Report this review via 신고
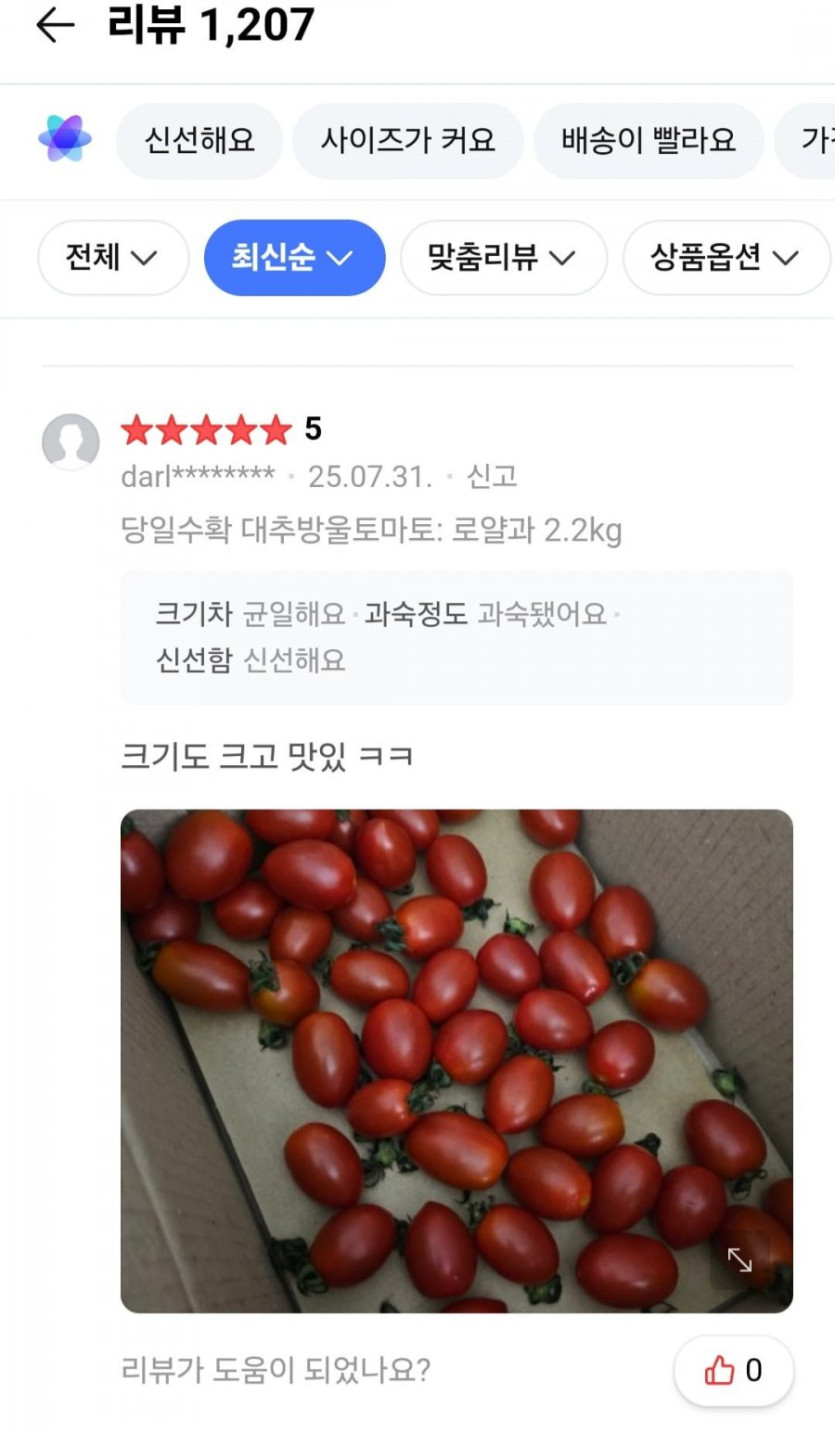 click(492, 476)
